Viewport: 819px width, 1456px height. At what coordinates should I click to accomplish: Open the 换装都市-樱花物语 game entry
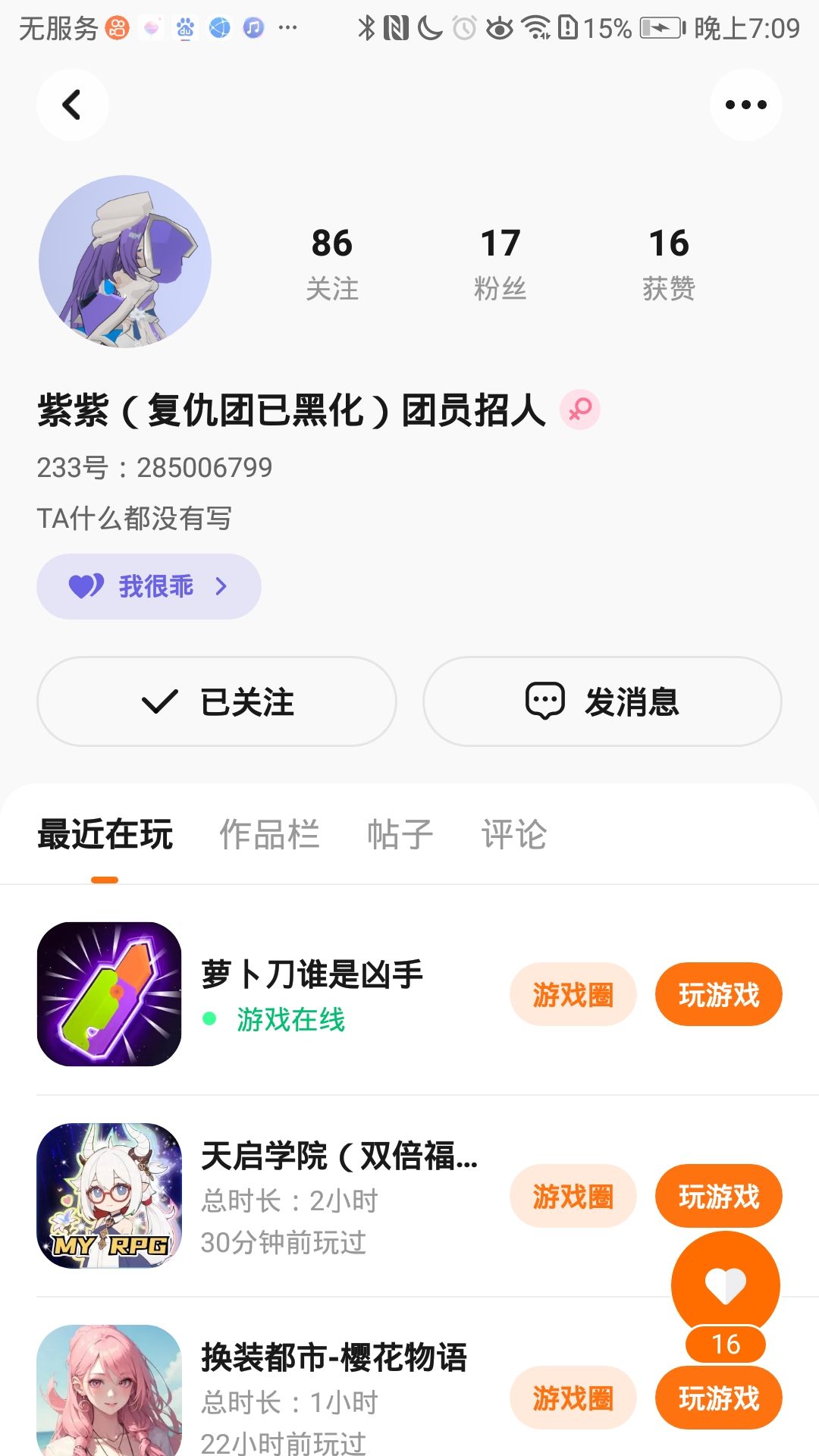pyautogui.click(x=334, y=1357)
